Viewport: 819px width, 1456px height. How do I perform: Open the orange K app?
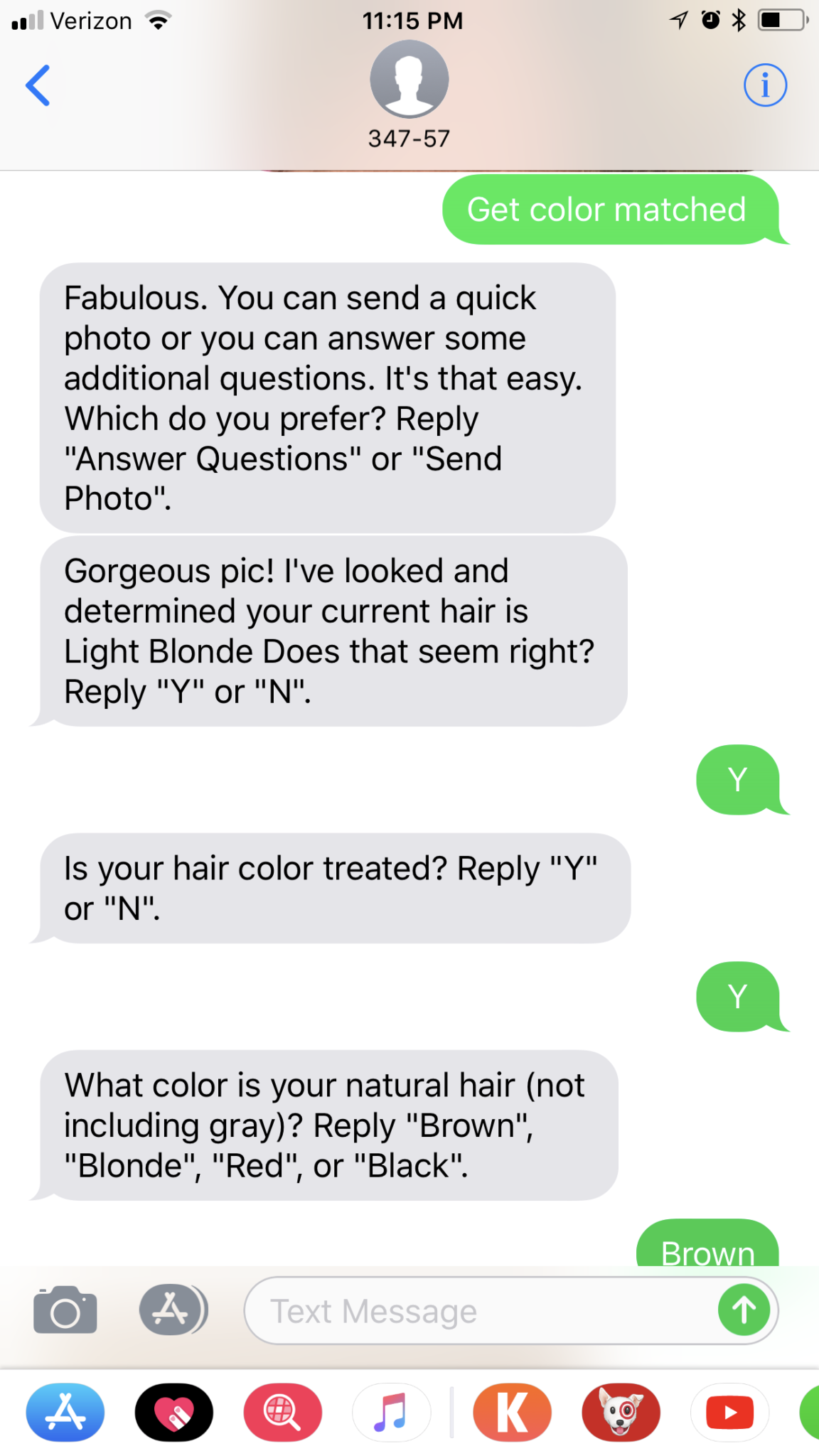[x=513, y=1412]
